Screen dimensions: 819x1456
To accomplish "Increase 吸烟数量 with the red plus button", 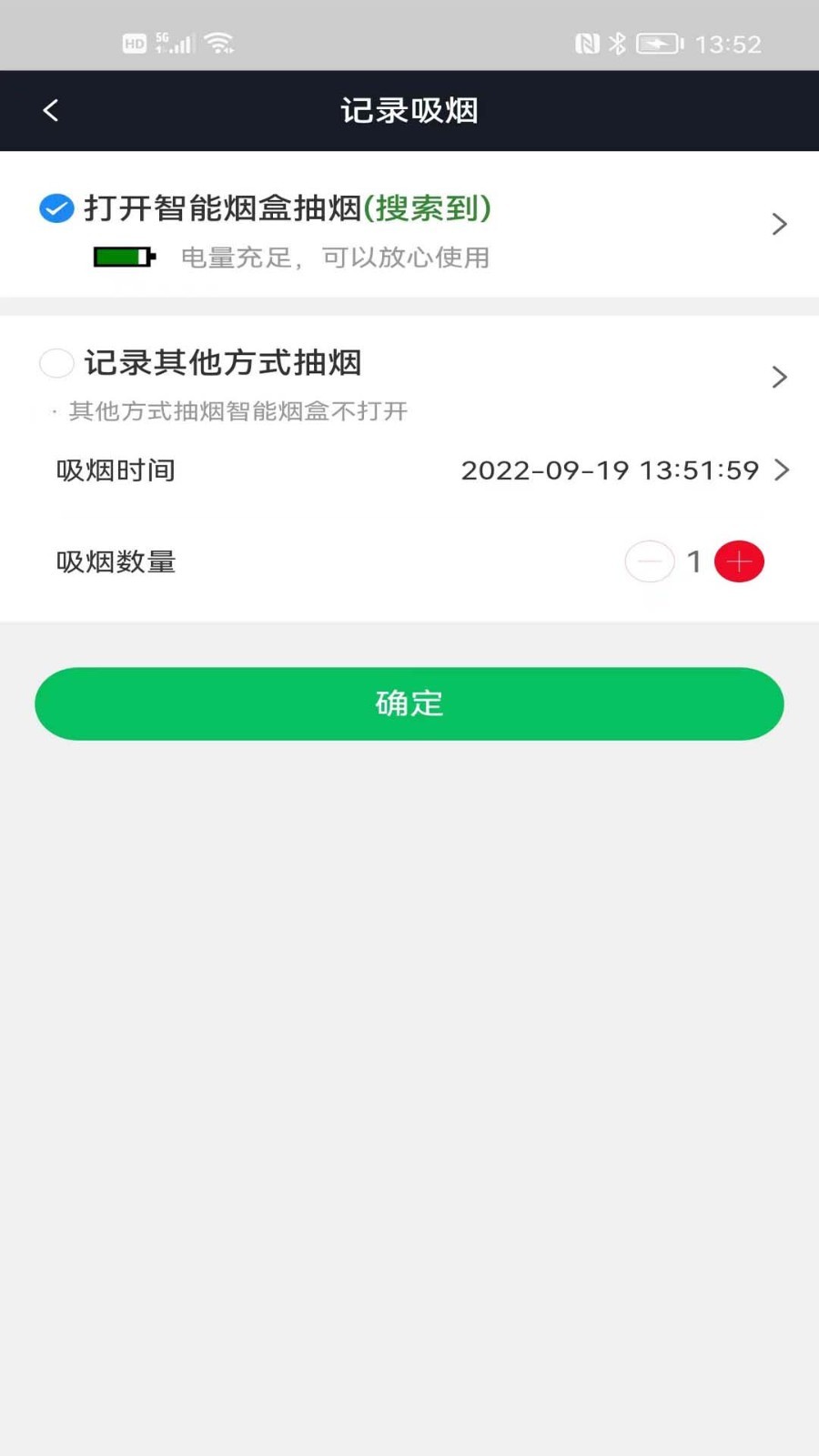I will point(739,561).
